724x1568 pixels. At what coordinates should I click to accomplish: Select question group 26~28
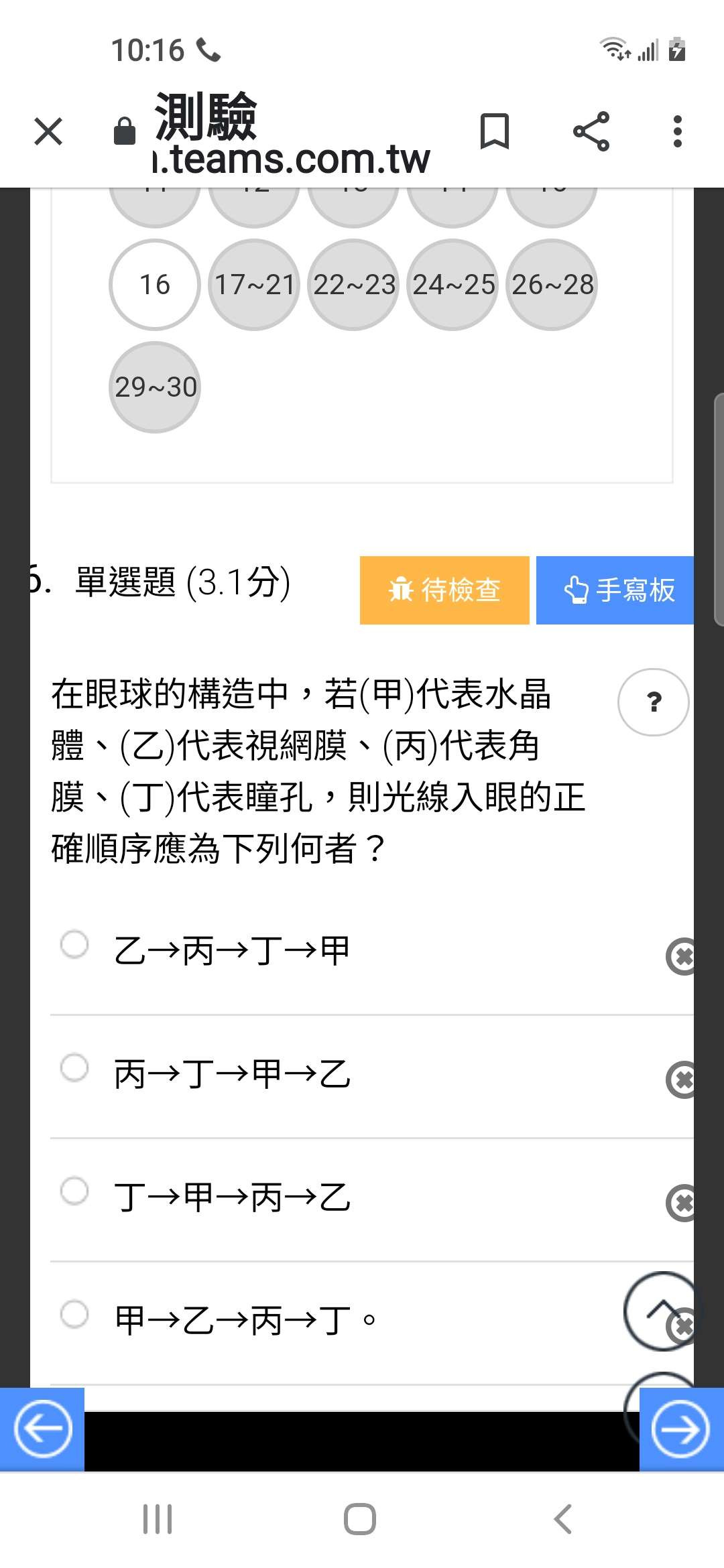[x=552, y=285]
